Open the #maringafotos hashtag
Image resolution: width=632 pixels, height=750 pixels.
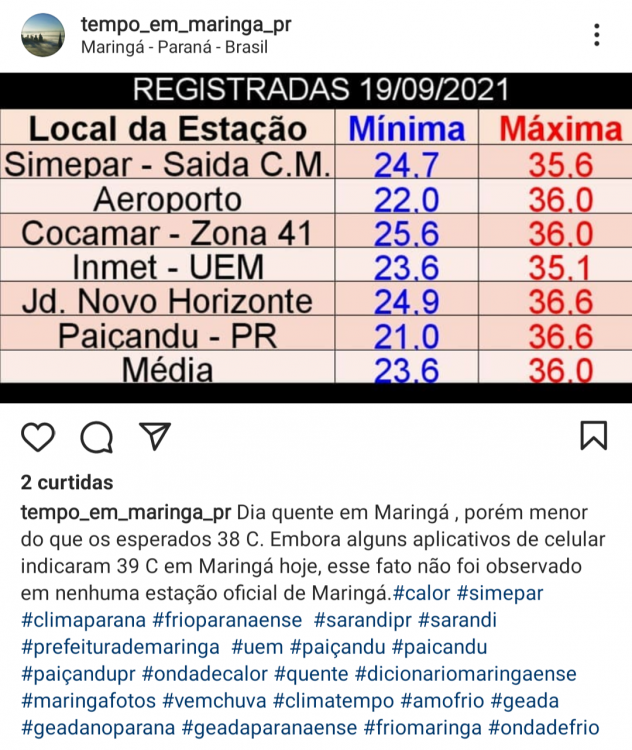click(x=86, y=701)
